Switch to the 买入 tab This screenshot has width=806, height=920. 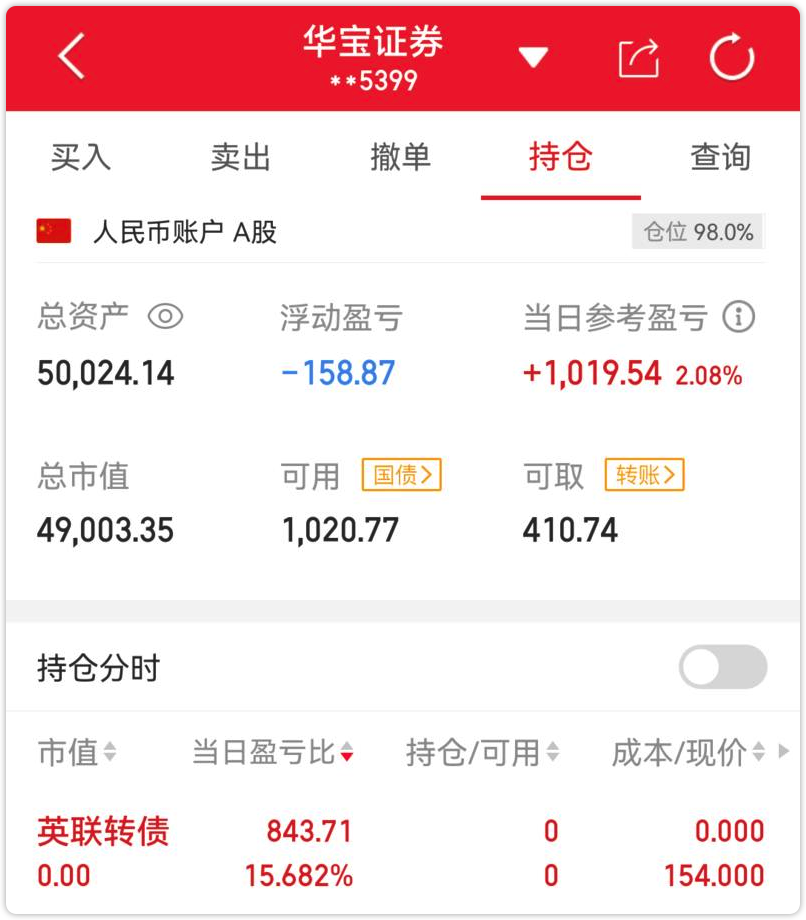tap(81, 157)
